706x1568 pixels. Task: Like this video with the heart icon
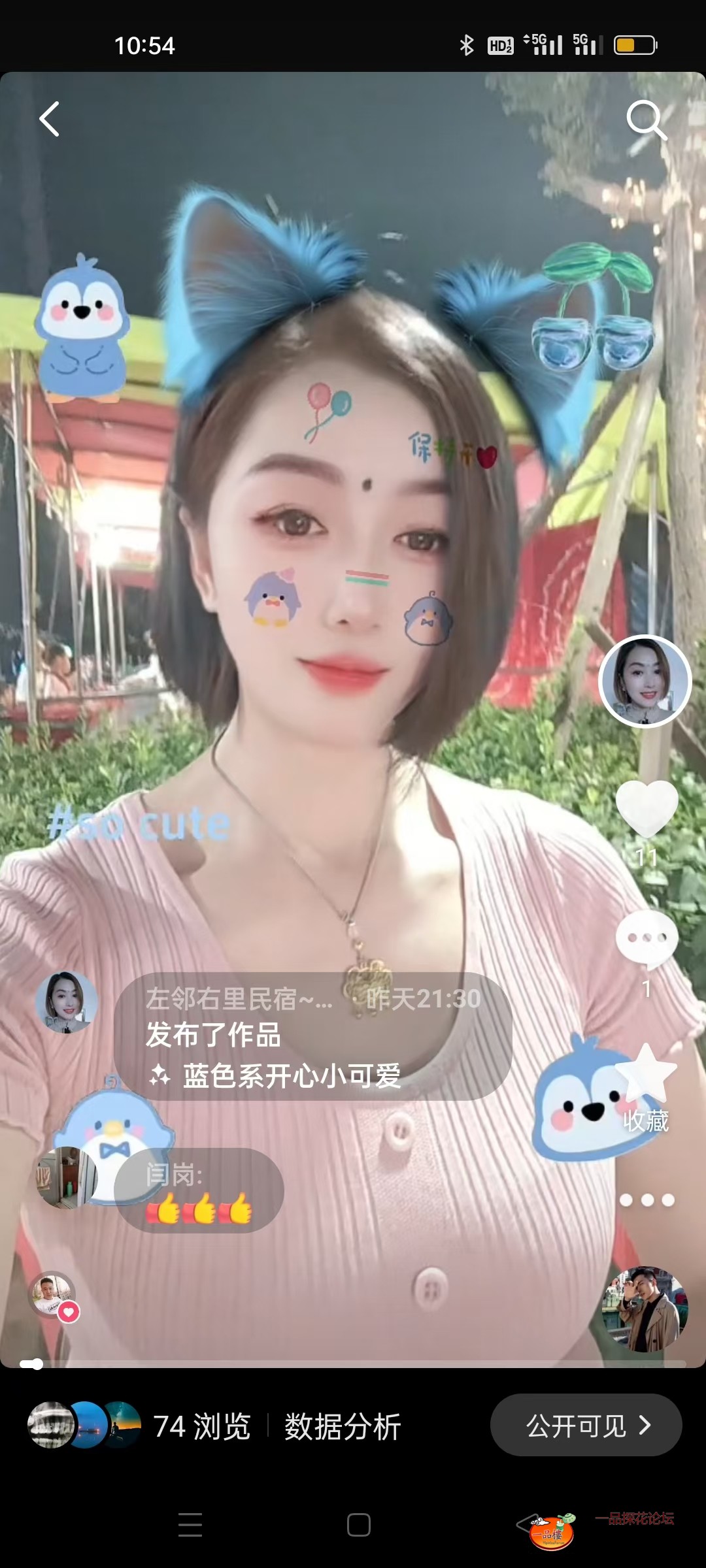click(x=647, y=809)
